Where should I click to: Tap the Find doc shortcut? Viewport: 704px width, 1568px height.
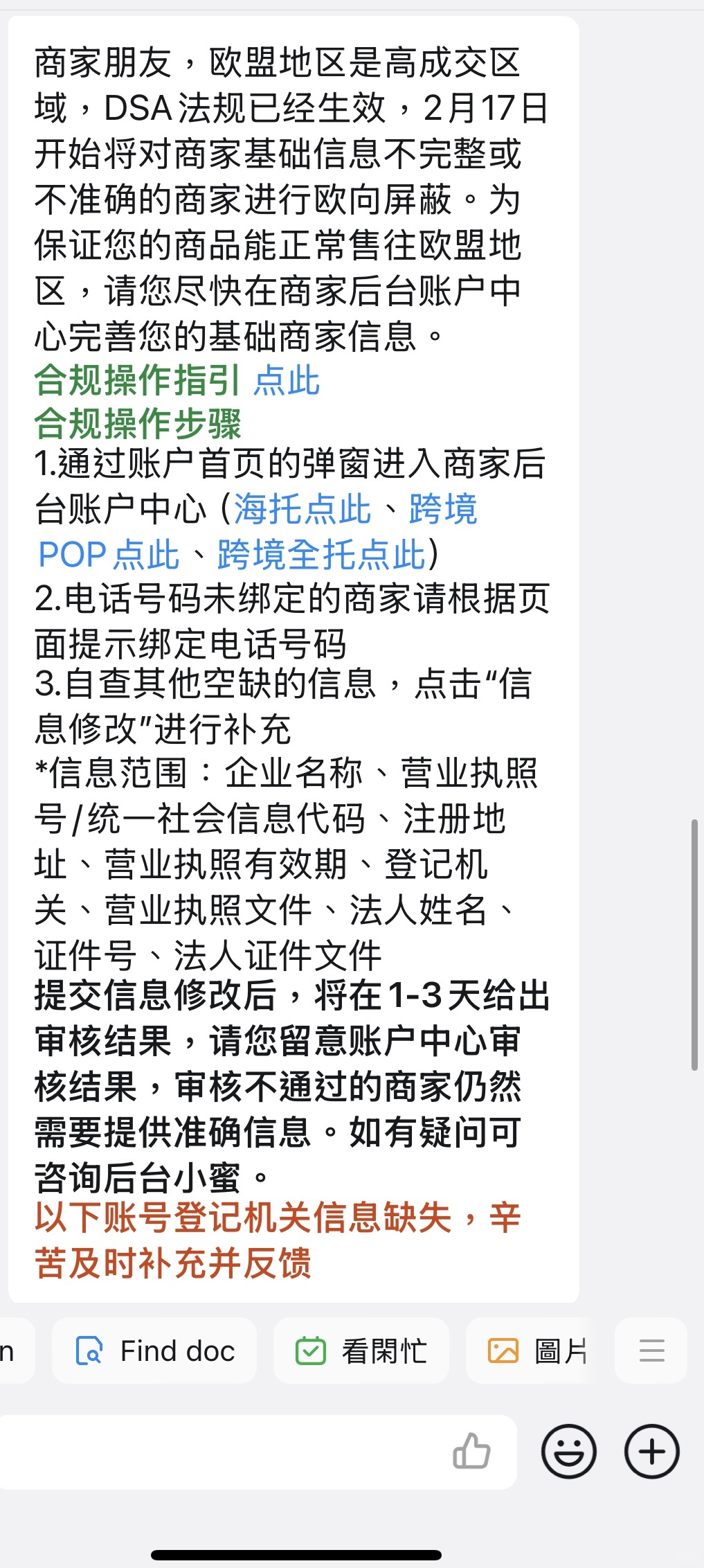[154, 1351]
